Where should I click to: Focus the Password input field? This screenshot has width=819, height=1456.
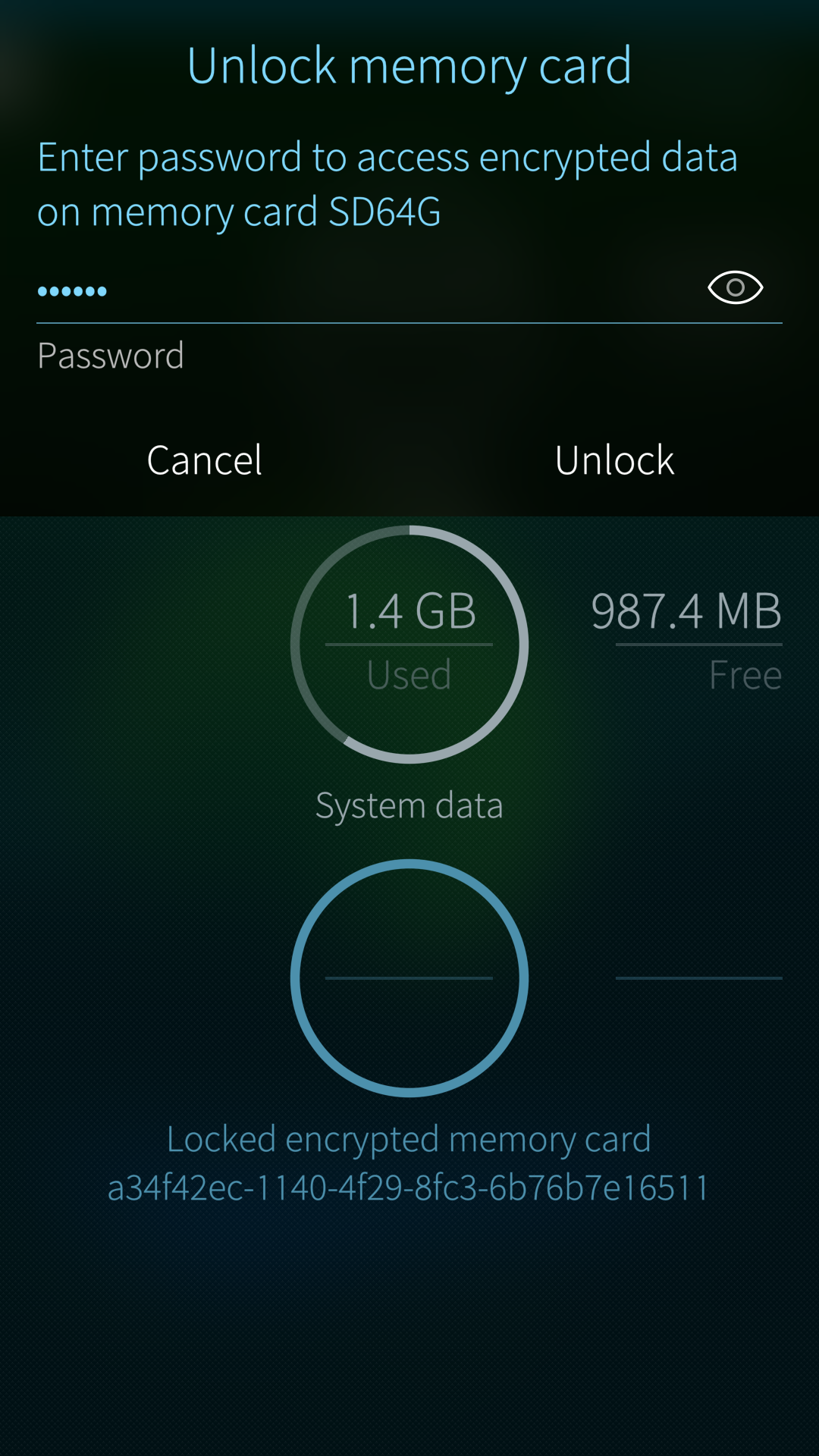click(364, 291)
